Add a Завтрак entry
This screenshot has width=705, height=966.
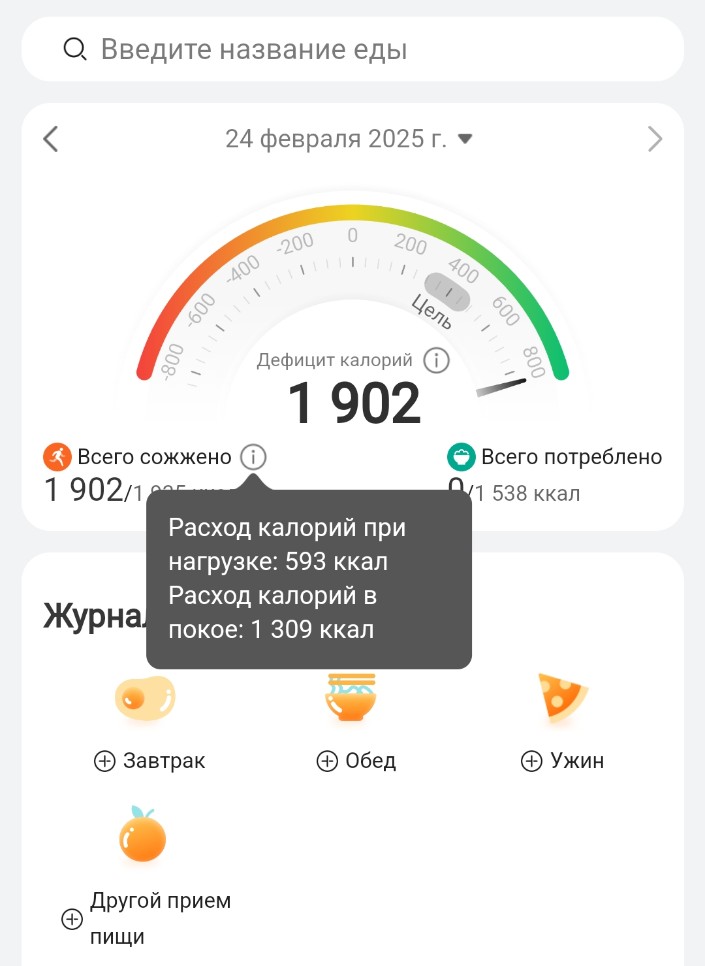coord(148,761)
